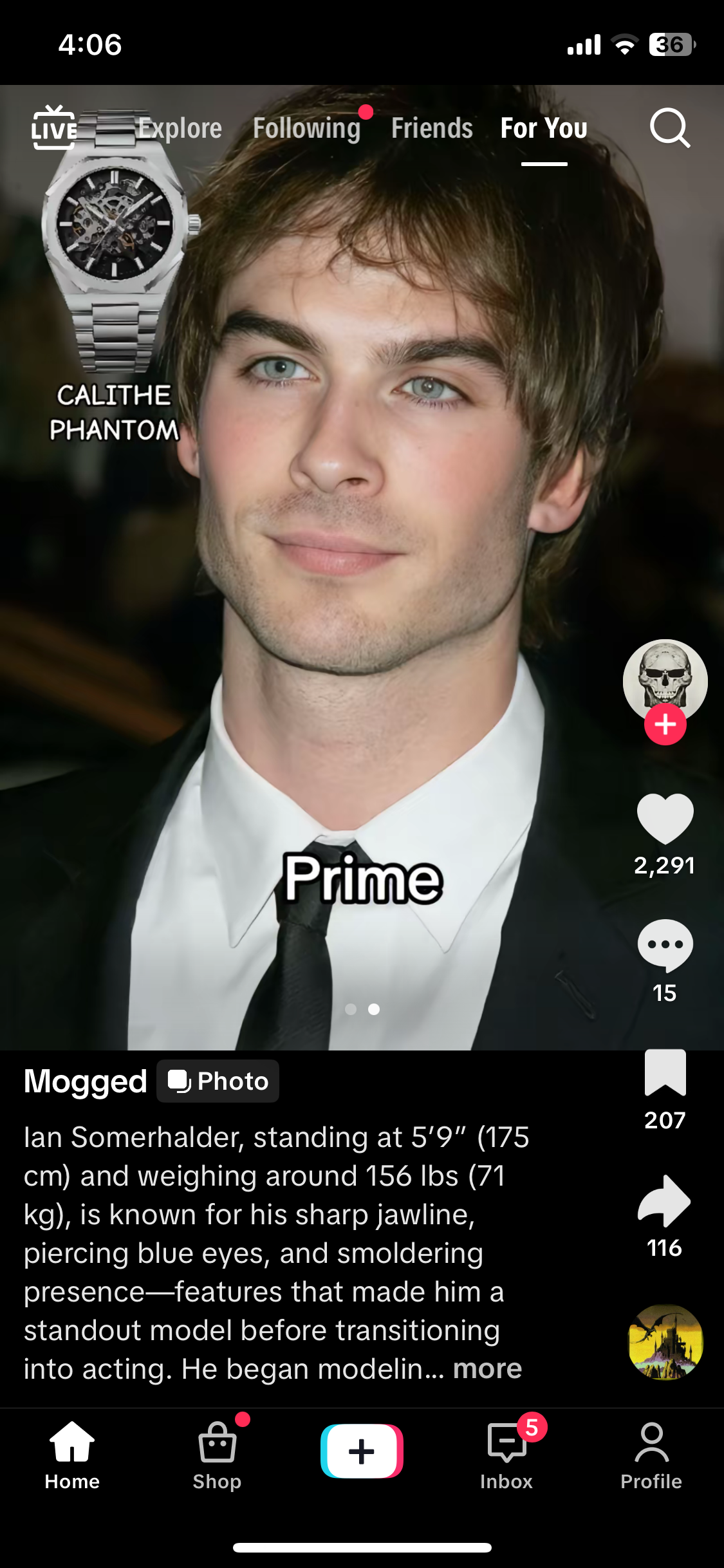Open the LIVE streams icon
Viewport: 724px width, 1568px height.
(x=54, y=128)
